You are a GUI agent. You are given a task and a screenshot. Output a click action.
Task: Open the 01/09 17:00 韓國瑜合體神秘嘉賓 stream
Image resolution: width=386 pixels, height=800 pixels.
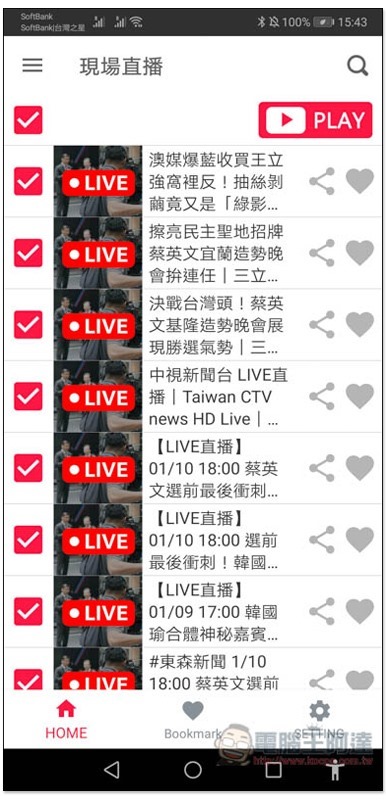215,612
